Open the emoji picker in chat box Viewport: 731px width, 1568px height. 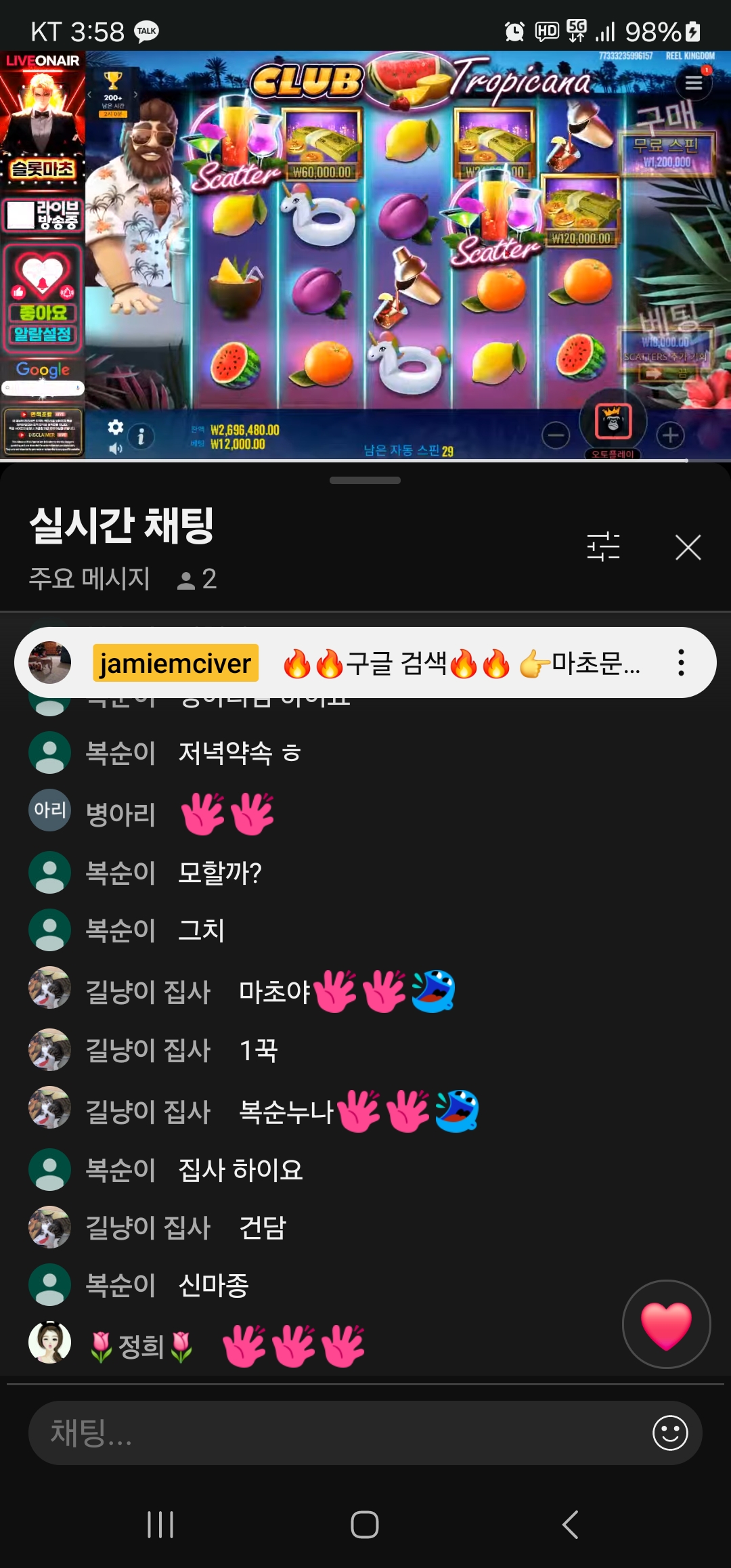tap(670, 1433)
